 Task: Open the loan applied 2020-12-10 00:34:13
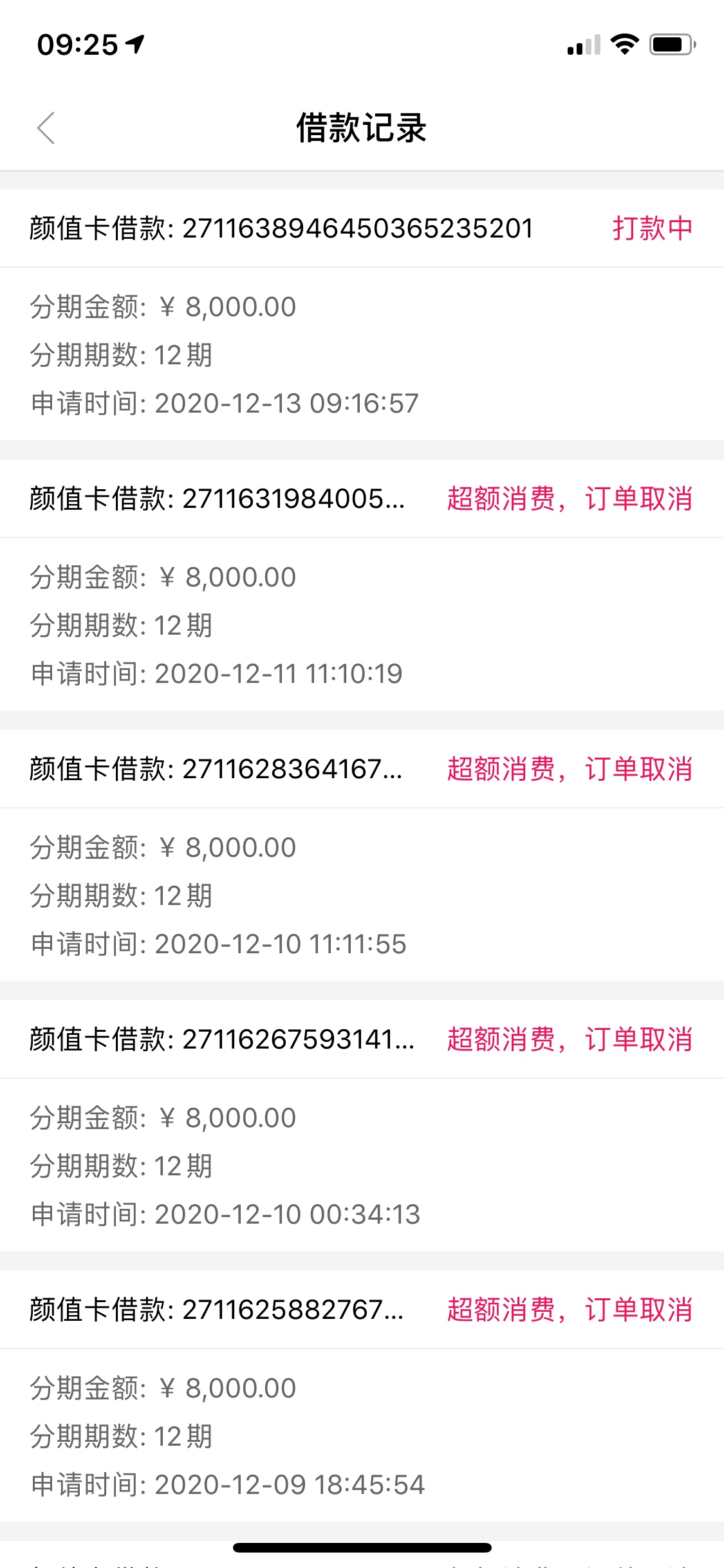[x=362, y=1126]
